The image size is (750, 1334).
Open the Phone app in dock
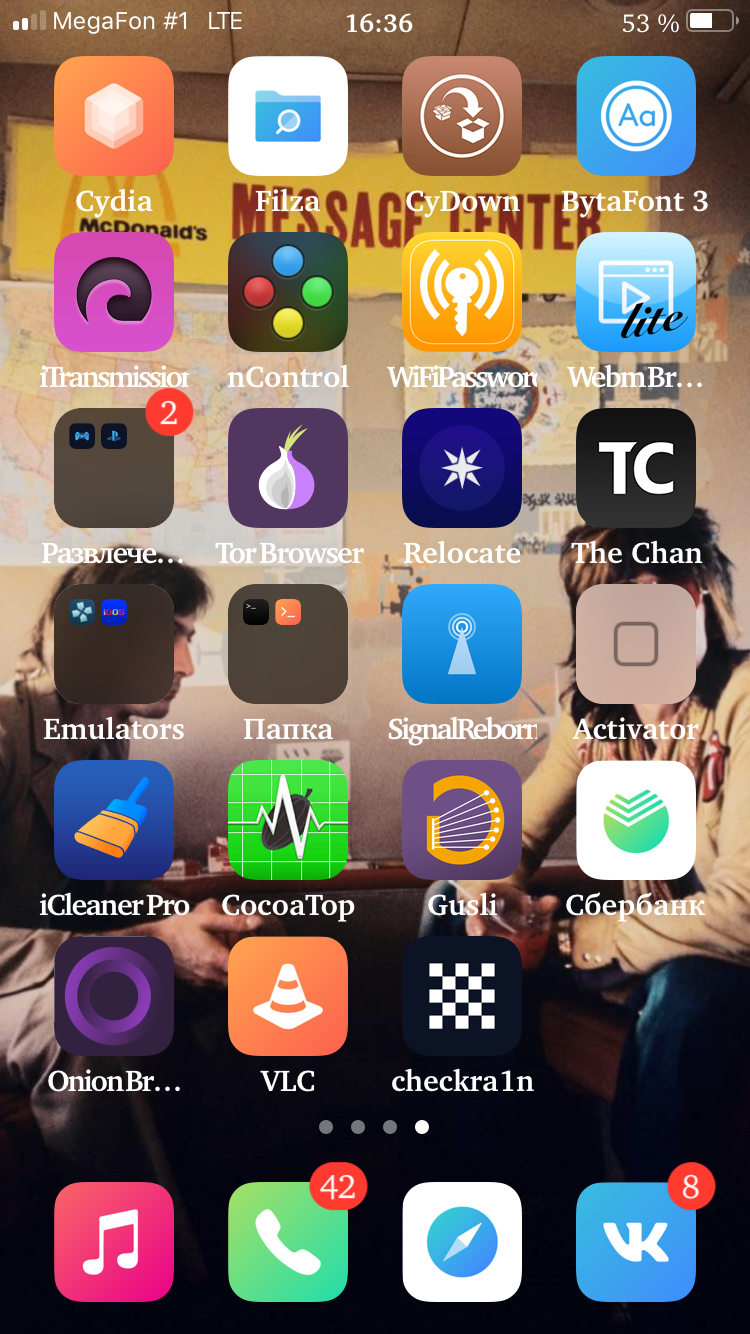pyautogui.click(x=288, y=1242)
